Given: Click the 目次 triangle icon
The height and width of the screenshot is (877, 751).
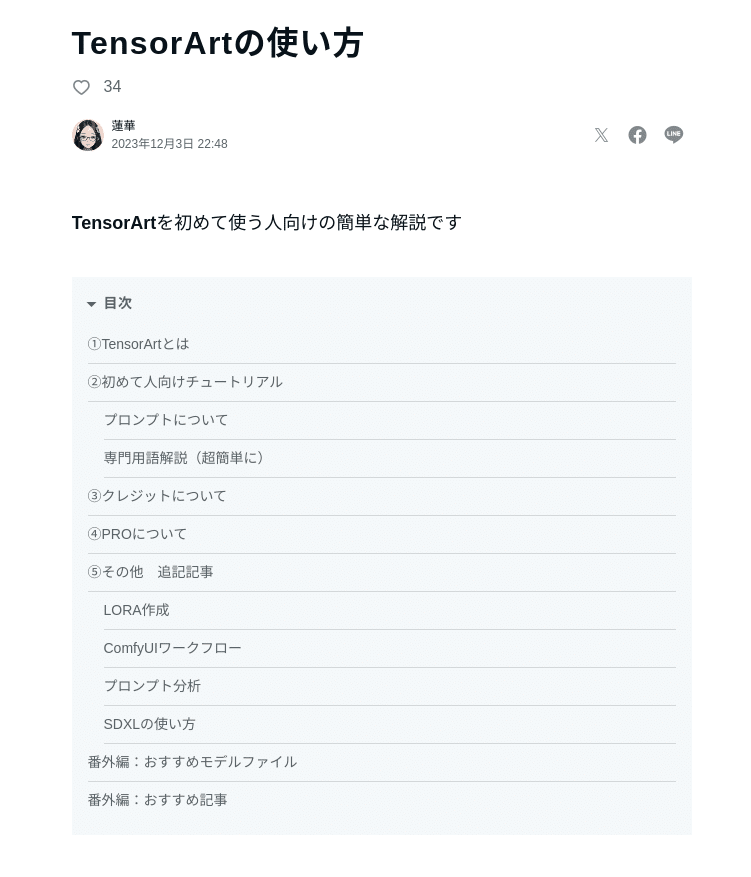Looking at the screenshot, I should pyautogui.click(x=91, y=303).
